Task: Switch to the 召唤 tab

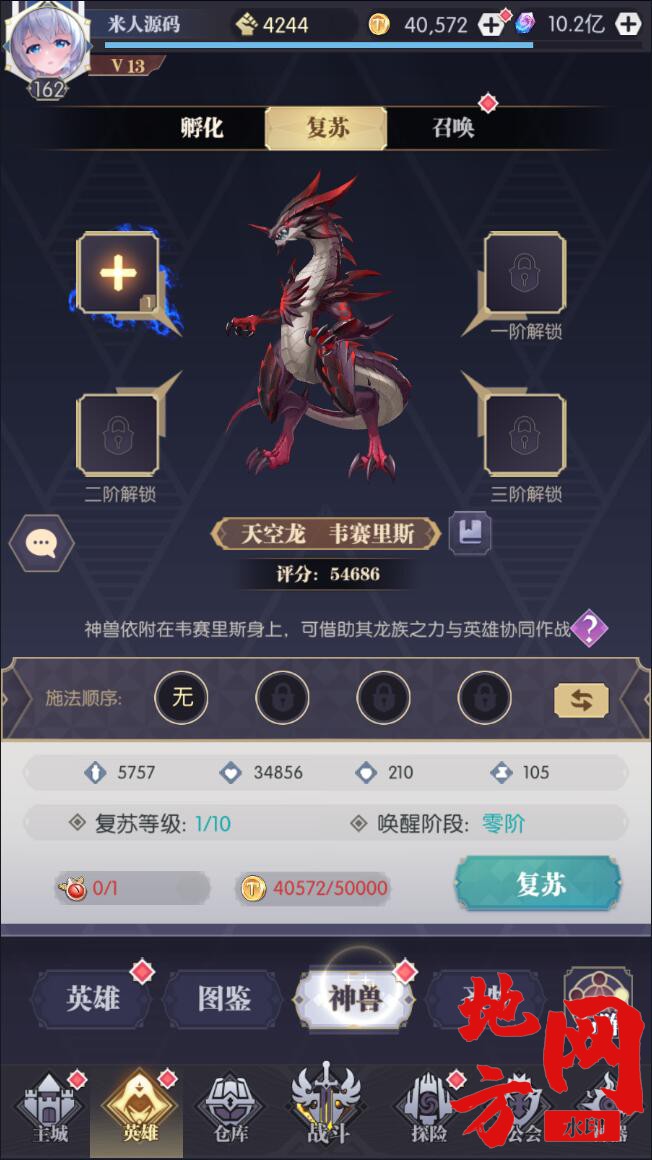Action: pos(452,128)
